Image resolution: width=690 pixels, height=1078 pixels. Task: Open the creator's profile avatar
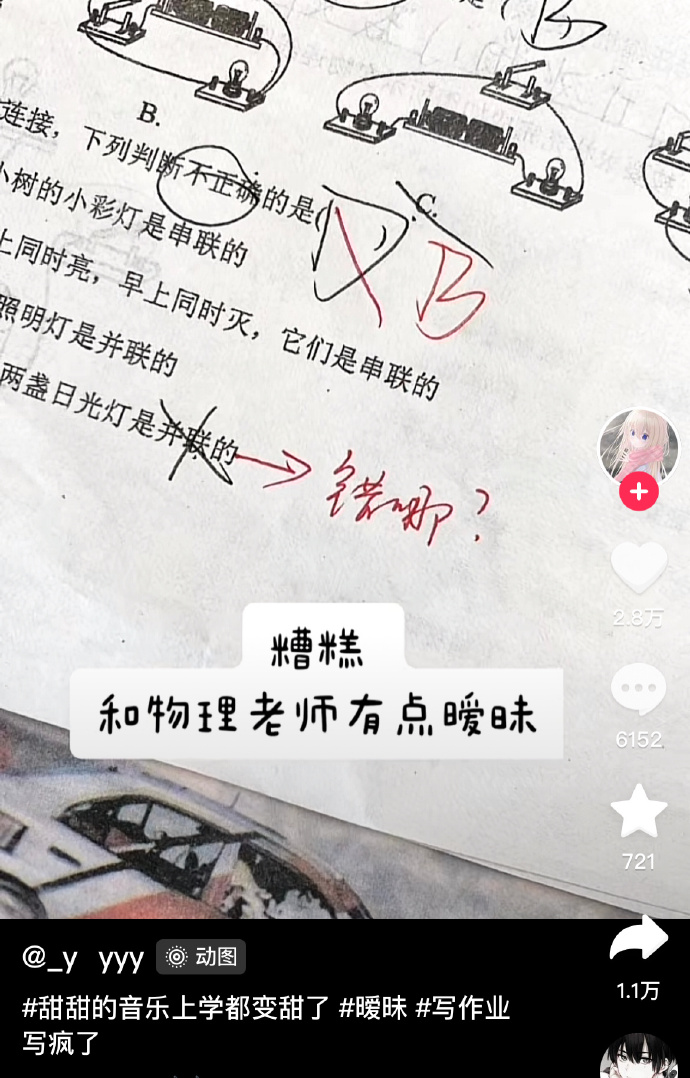[639, 447]
